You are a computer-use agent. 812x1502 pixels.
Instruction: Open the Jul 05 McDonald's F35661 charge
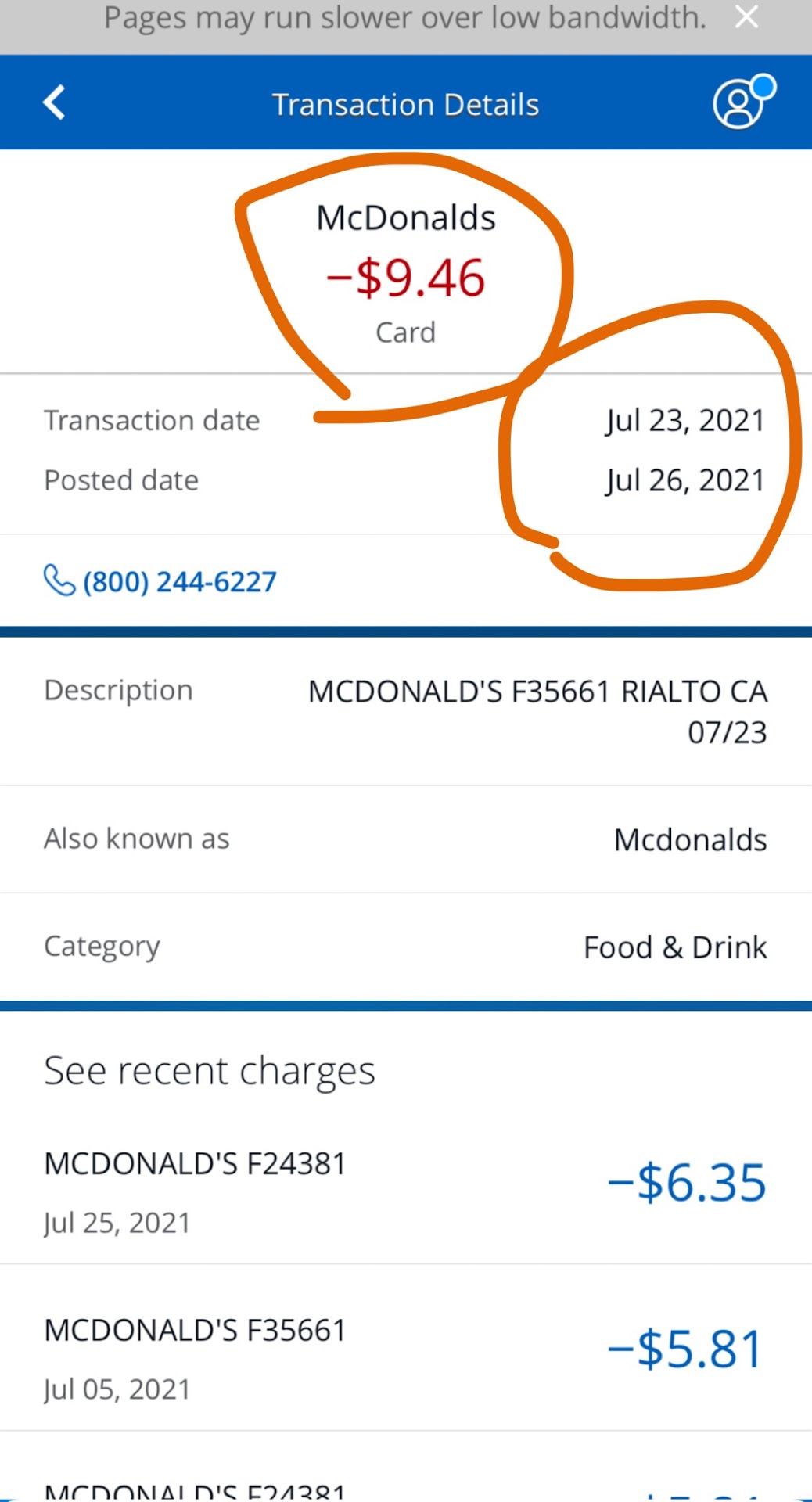point(405,1357)
